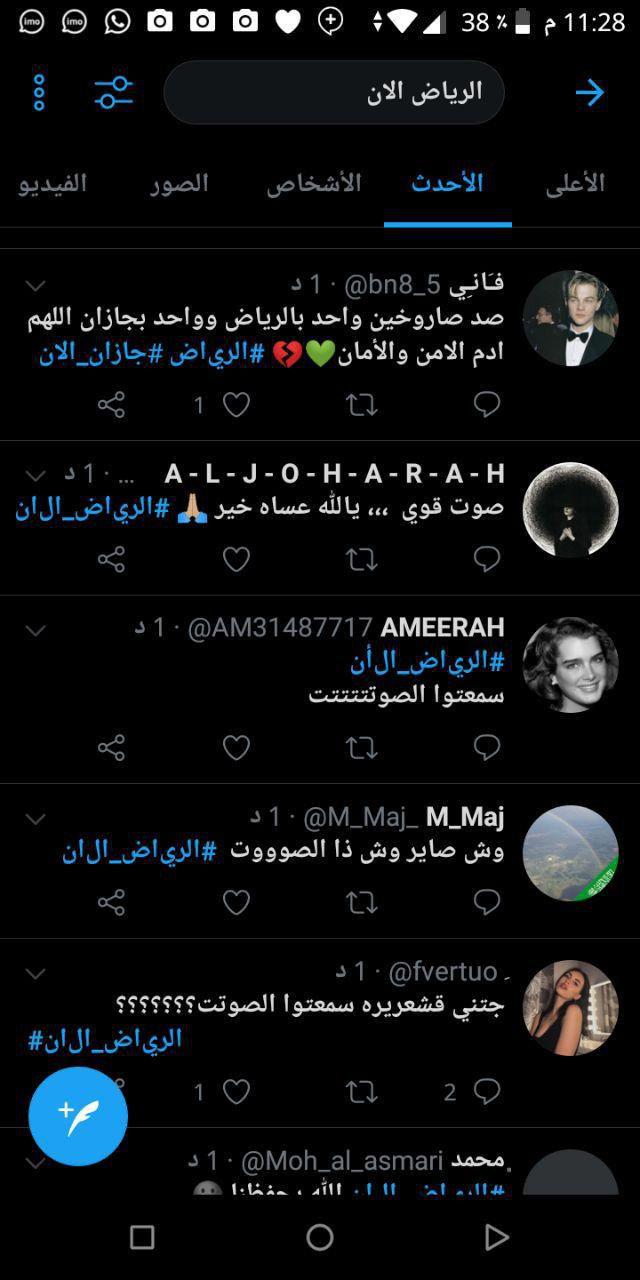Switch to the الأشخاص tab
This screenshot has width=640, height=1280.
(314, 184)
